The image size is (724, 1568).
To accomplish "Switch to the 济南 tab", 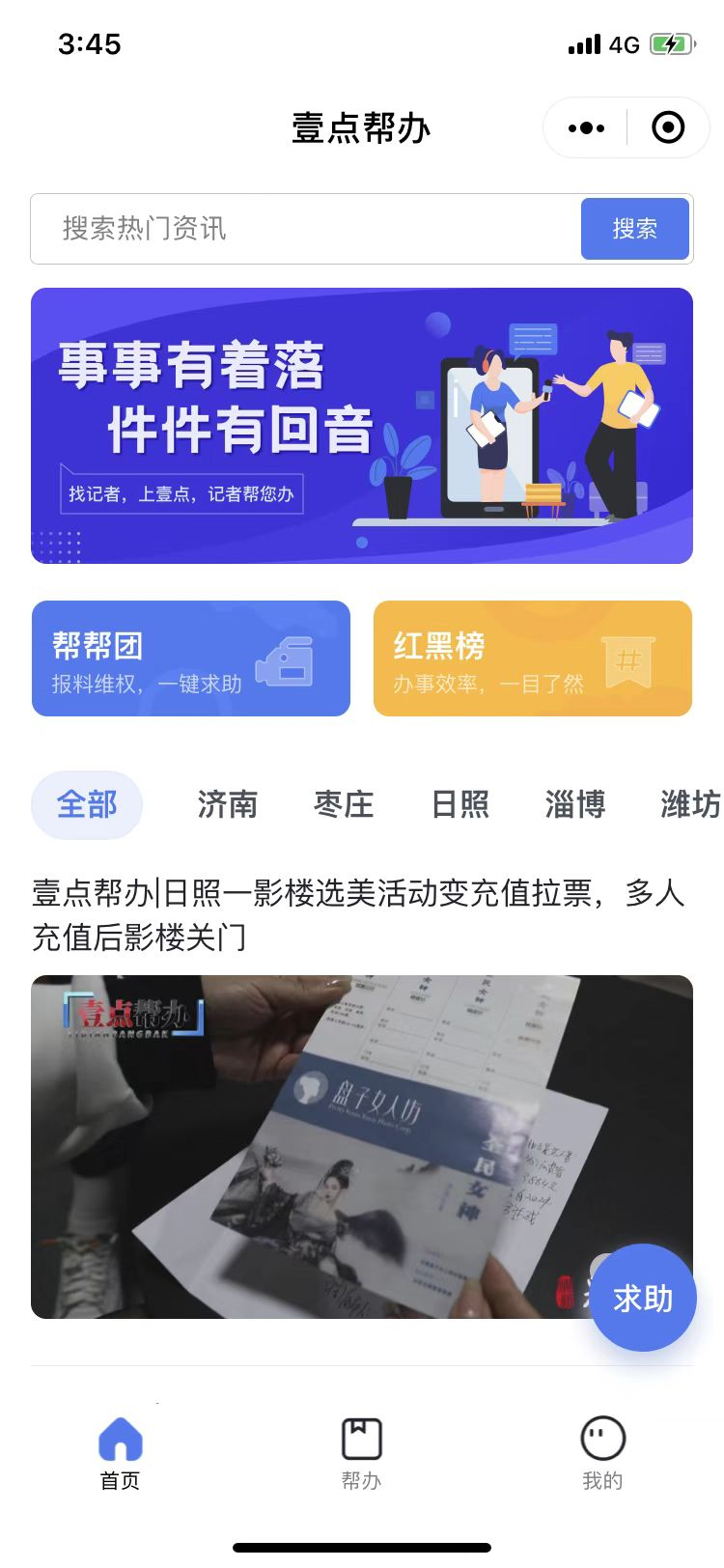I will click(x=227, y=804).
